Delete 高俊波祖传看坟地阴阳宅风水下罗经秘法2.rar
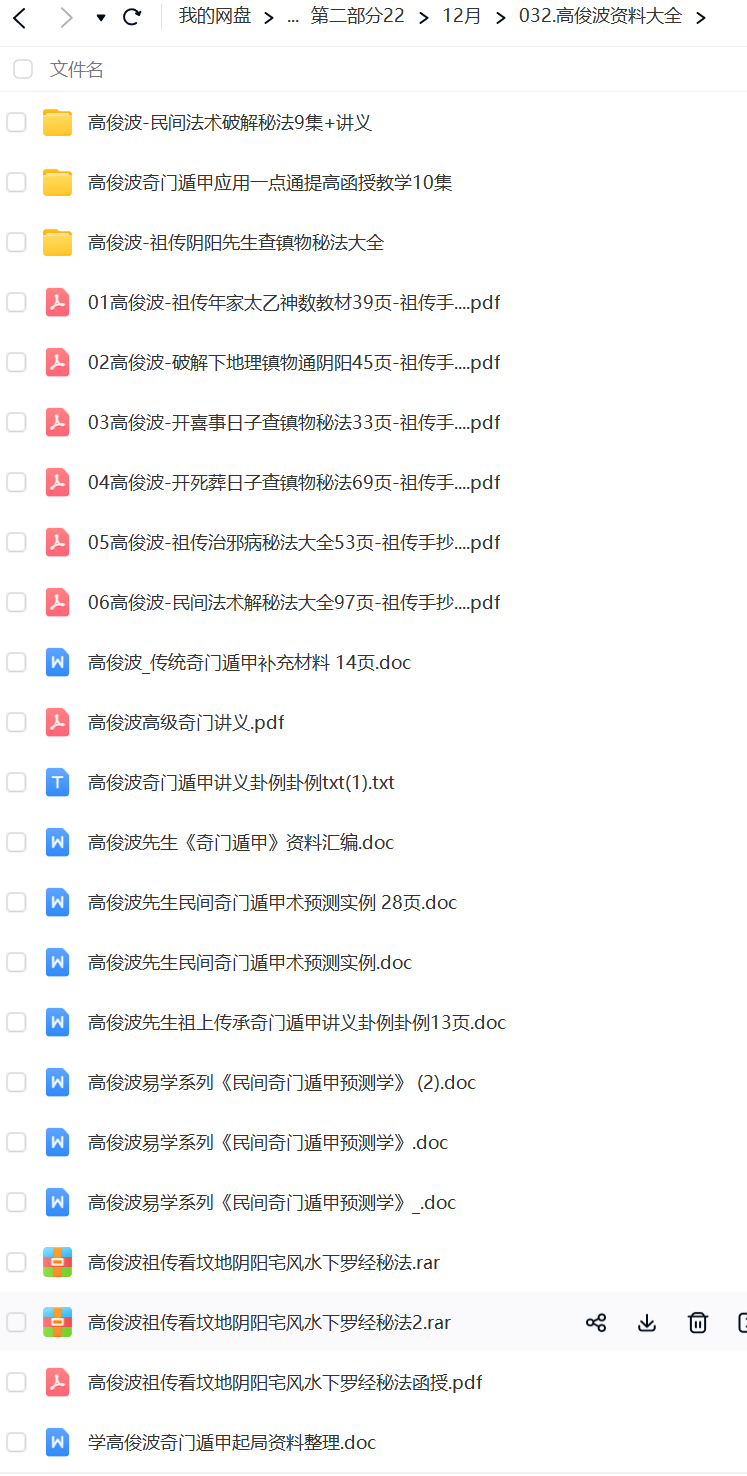 tap(698, 1323)
